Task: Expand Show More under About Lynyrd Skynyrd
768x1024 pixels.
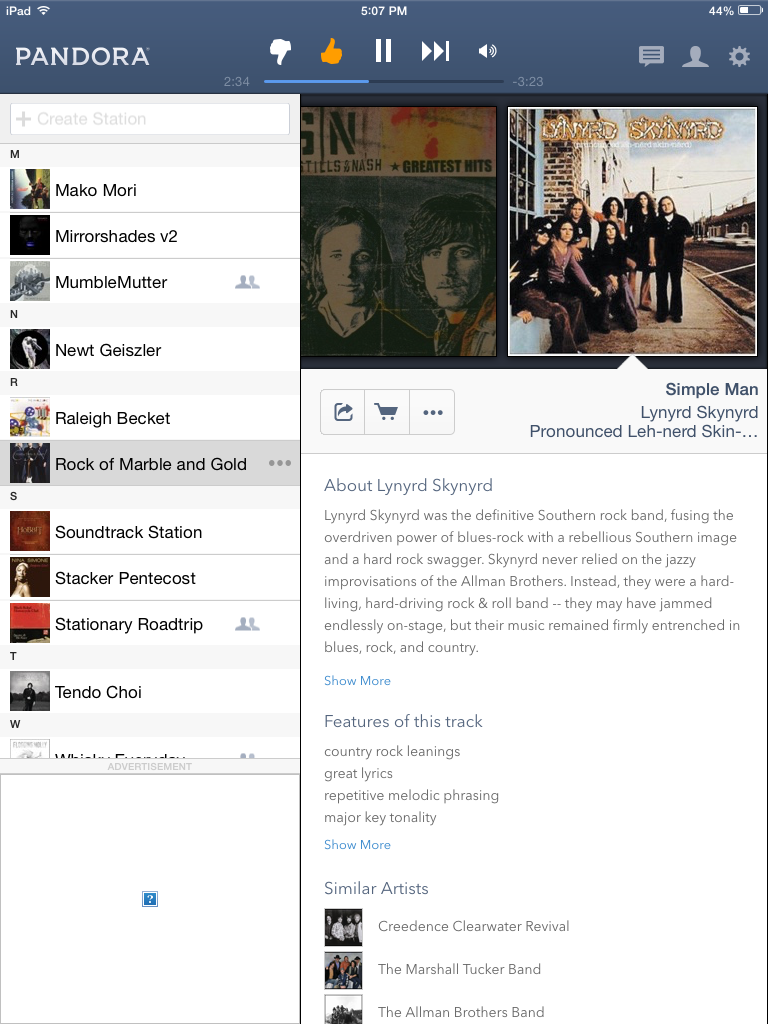Action: pos(357,681)
